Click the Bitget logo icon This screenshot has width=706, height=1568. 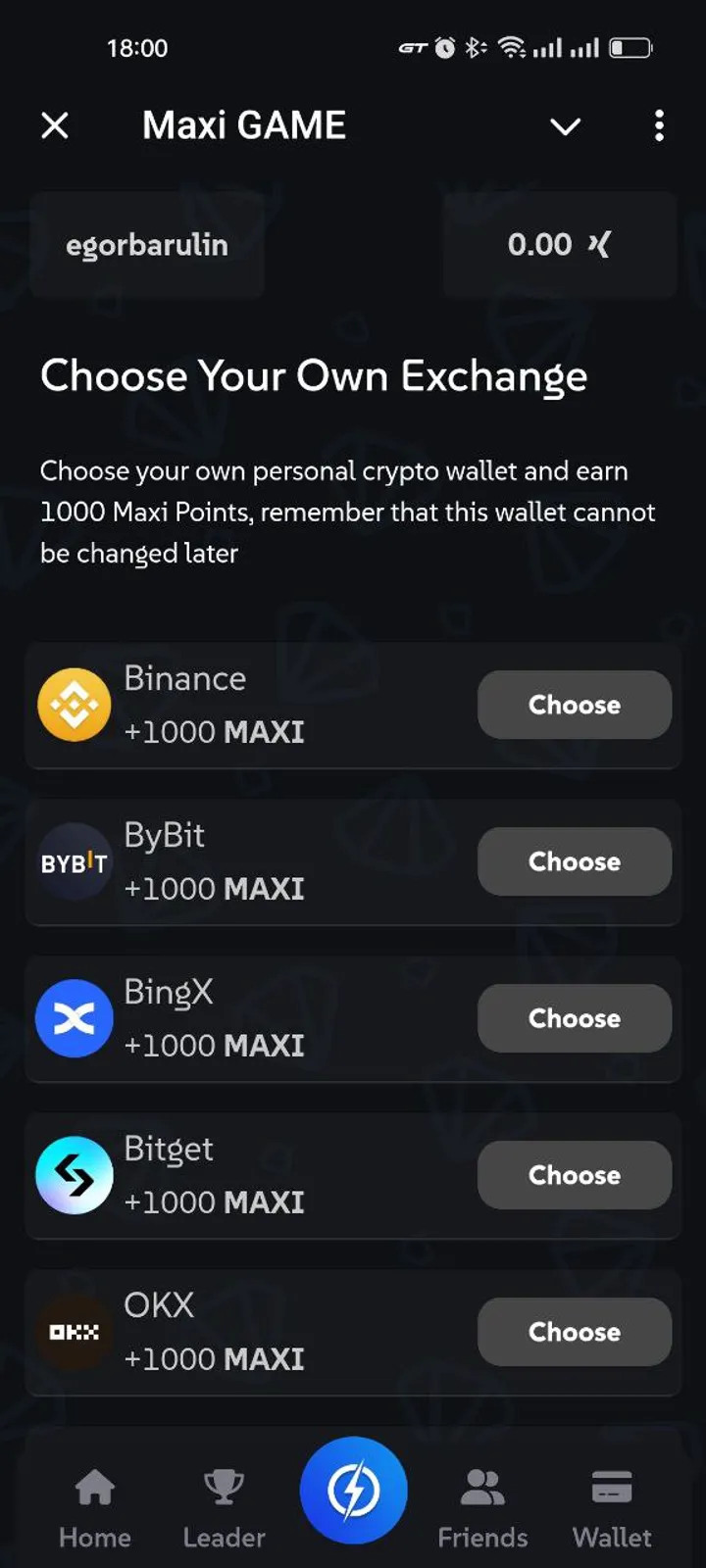pyautogui.click(x=74, y=1175)
